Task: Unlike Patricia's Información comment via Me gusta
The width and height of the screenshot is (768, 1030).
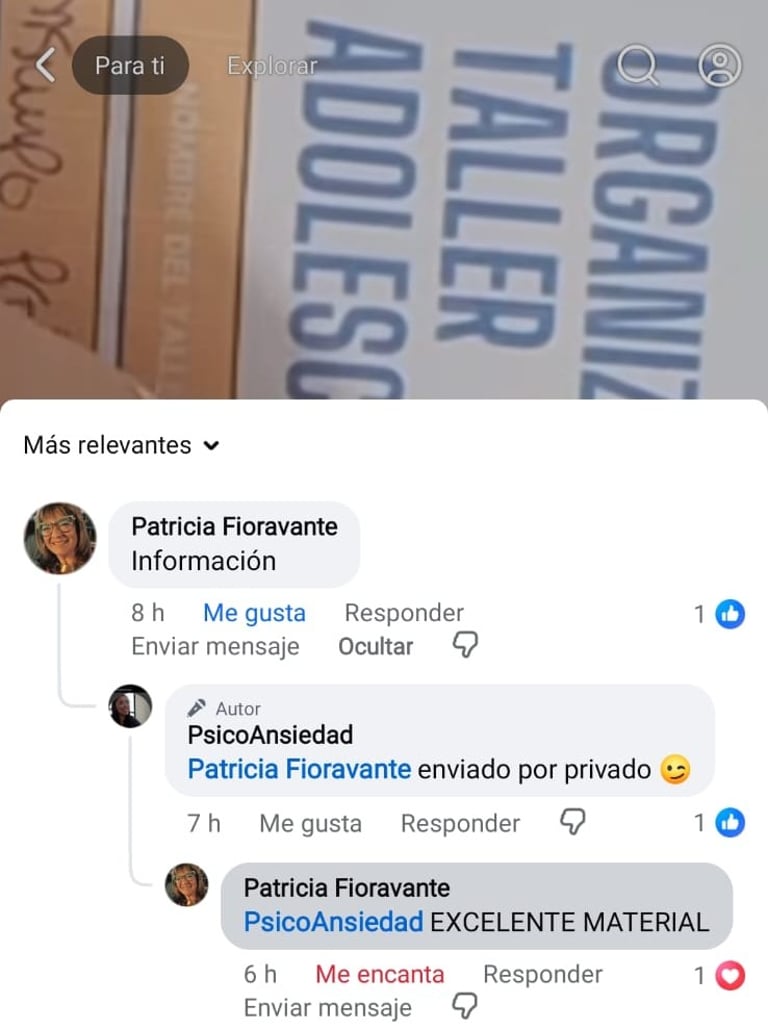Action: pyautogui.click(x=254, y=613)
